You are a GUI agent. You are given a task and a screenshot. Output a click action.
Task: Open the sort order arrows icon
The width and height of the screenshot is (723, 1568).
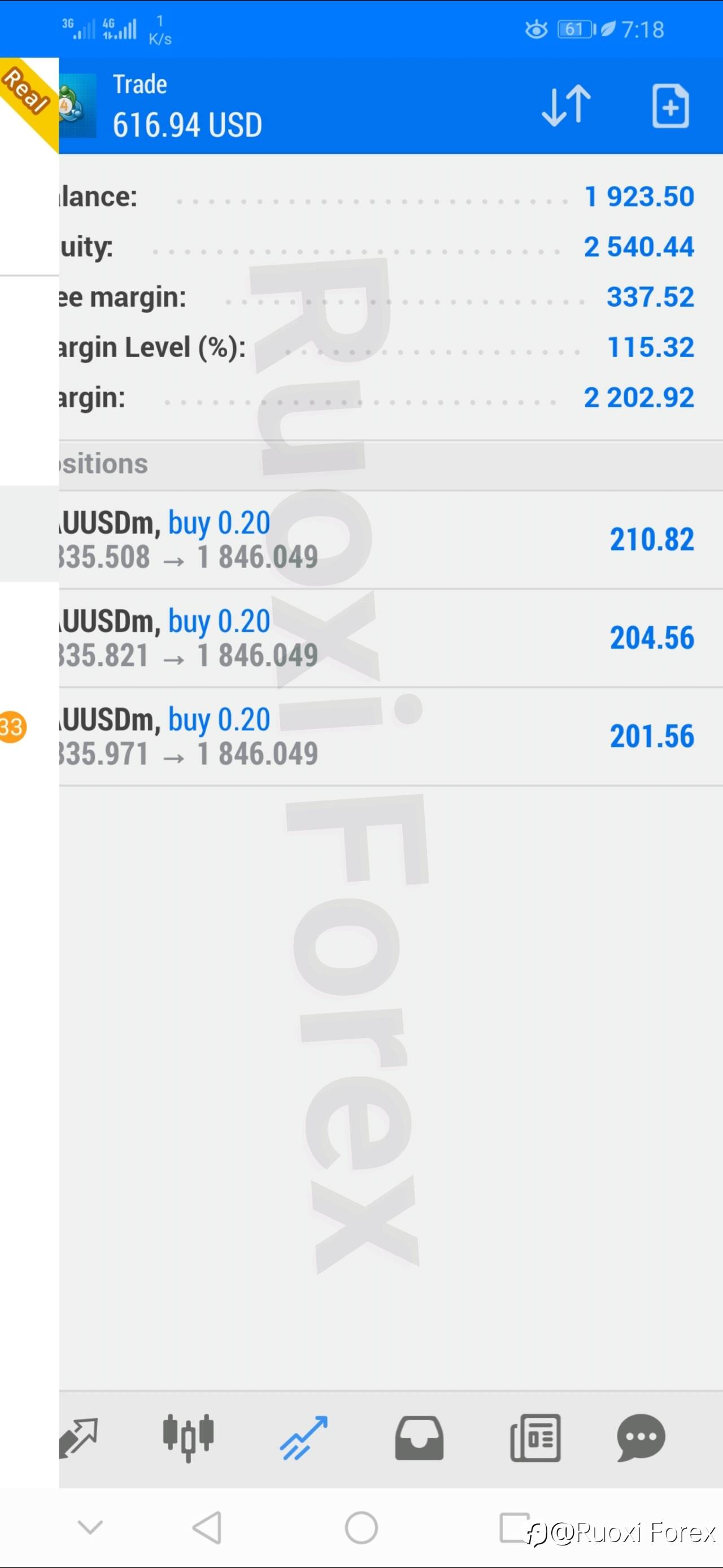point(567,106)
